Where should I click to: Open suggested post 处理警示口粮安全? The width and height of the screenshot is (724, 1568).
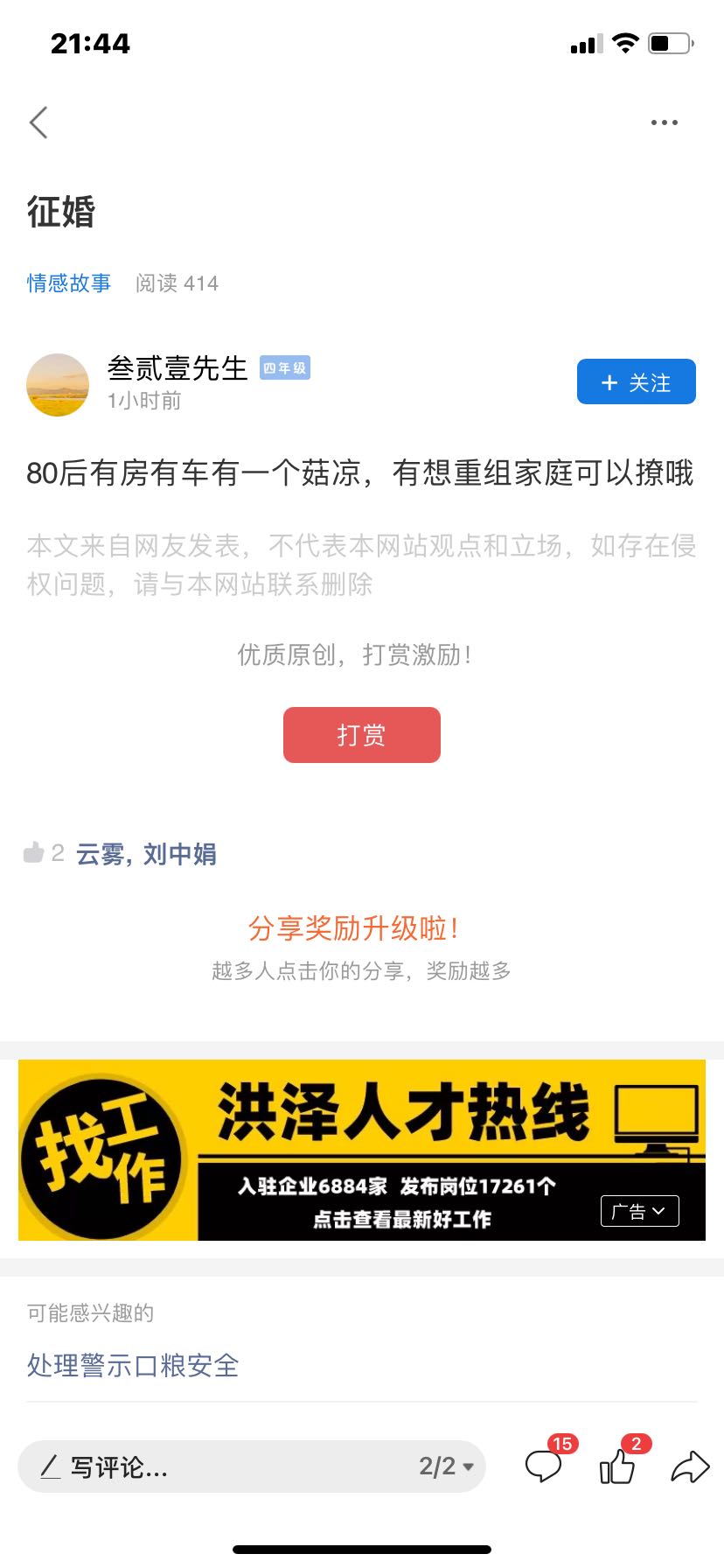click(133, 1365)
